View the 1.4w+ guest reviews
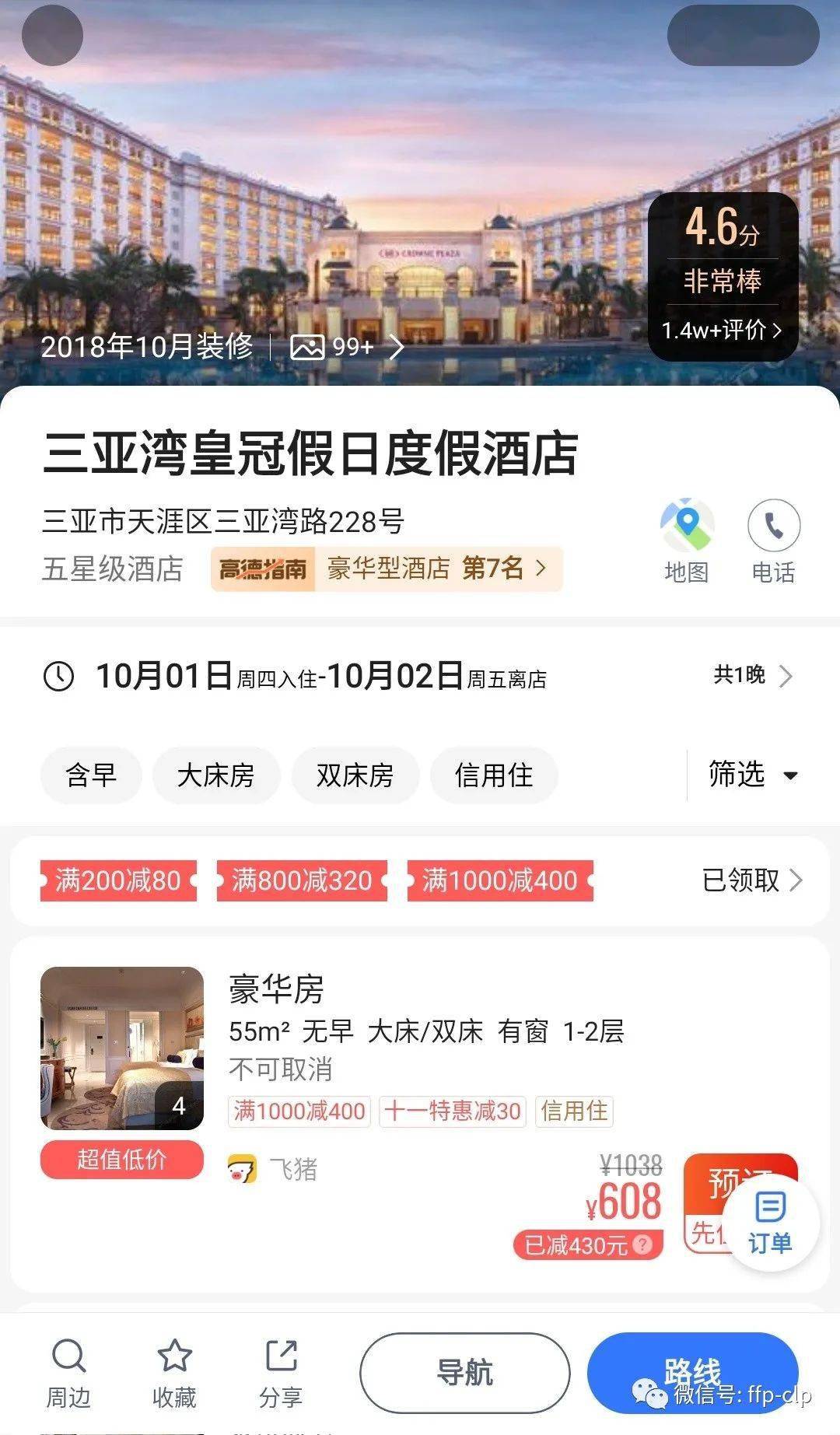The height and width of the screenshot is (1435, 840). (x=722, y=331)
